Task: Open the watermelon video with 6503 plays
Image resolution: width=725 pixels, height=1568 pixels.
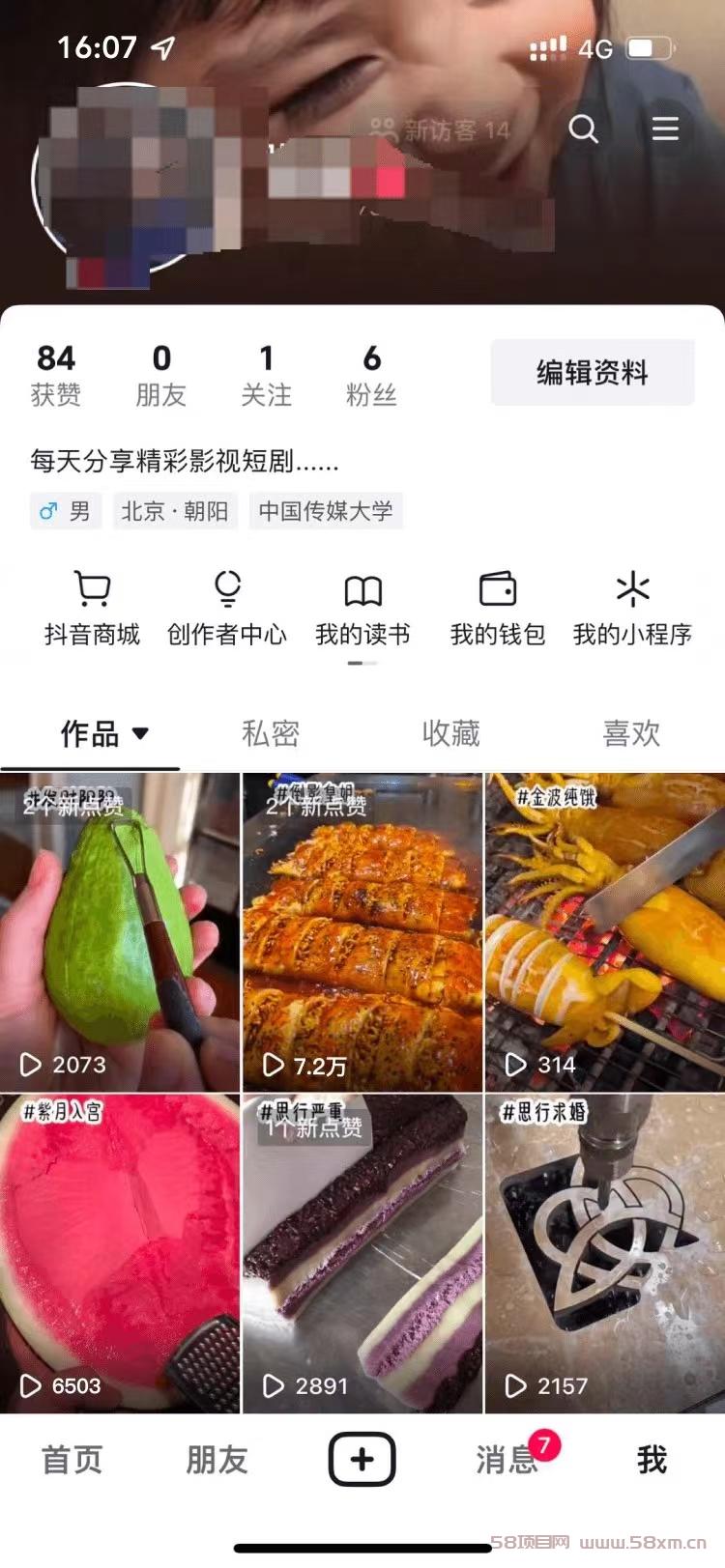Action: [120, 1254]
